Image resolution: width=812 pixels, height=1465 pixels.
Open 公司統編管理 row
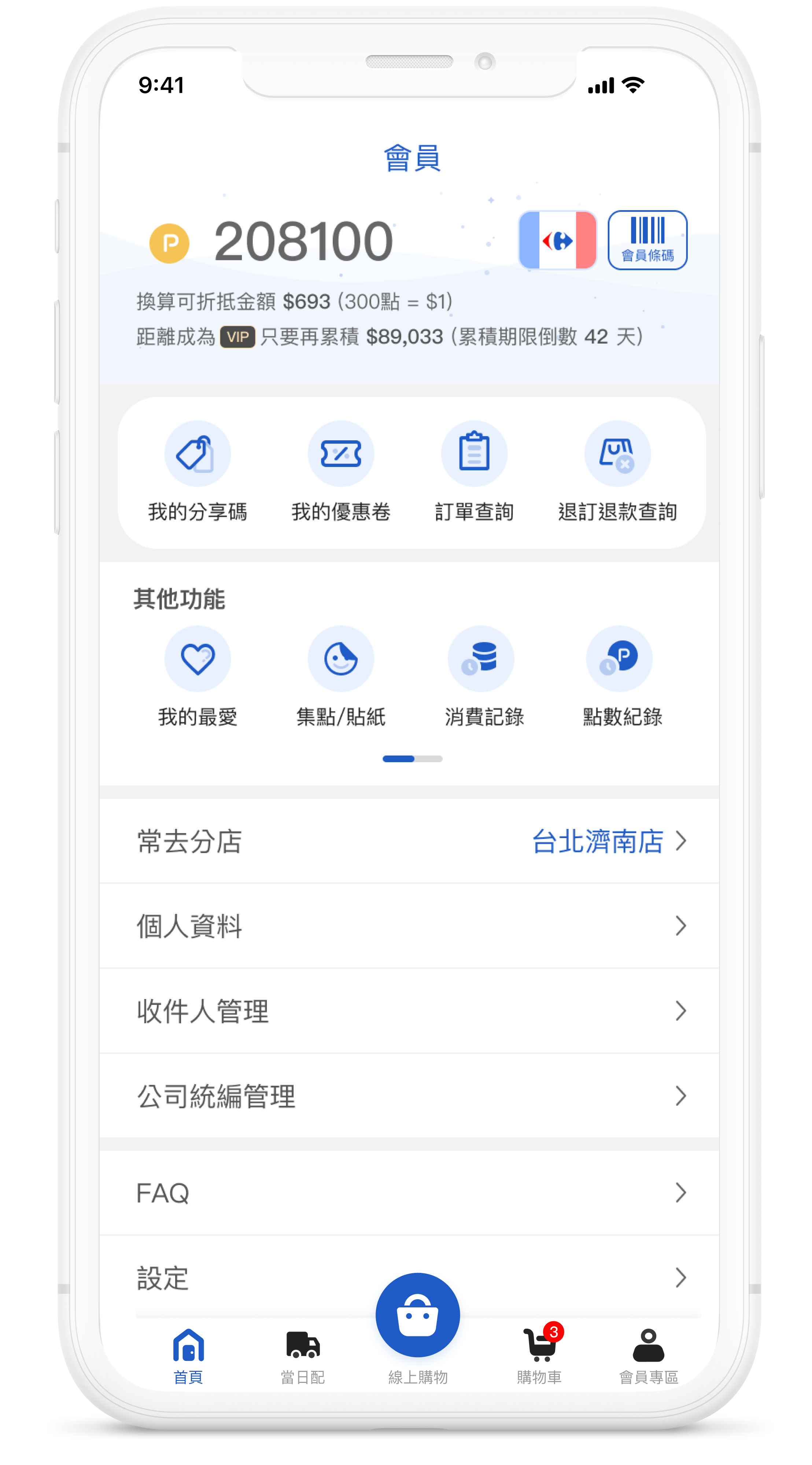point(409,1096)
